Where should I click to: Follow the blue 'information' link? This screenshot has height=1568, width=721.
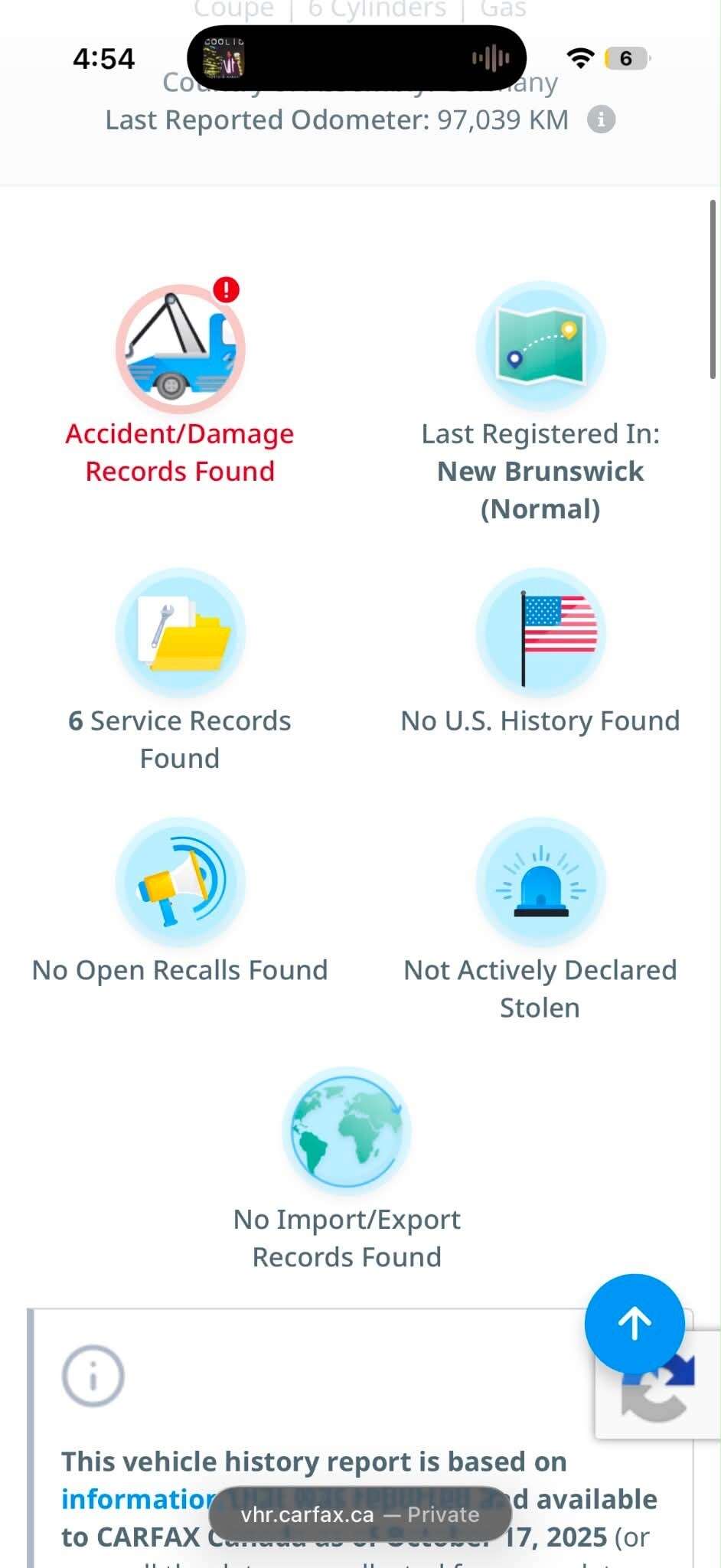click(138, 1499)
